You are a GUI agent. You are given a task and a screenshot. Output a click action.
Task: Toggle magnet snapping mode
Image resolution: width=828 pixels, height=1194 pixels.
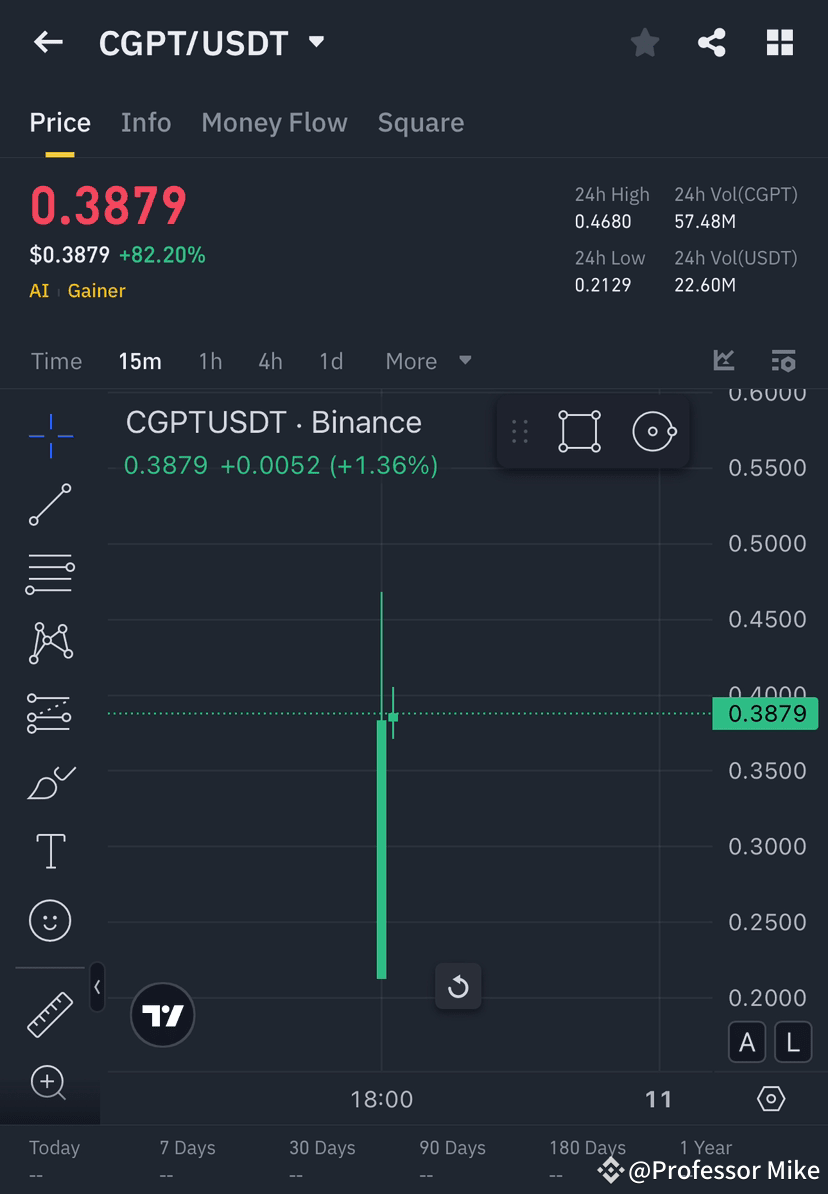(x=654, y=431)
